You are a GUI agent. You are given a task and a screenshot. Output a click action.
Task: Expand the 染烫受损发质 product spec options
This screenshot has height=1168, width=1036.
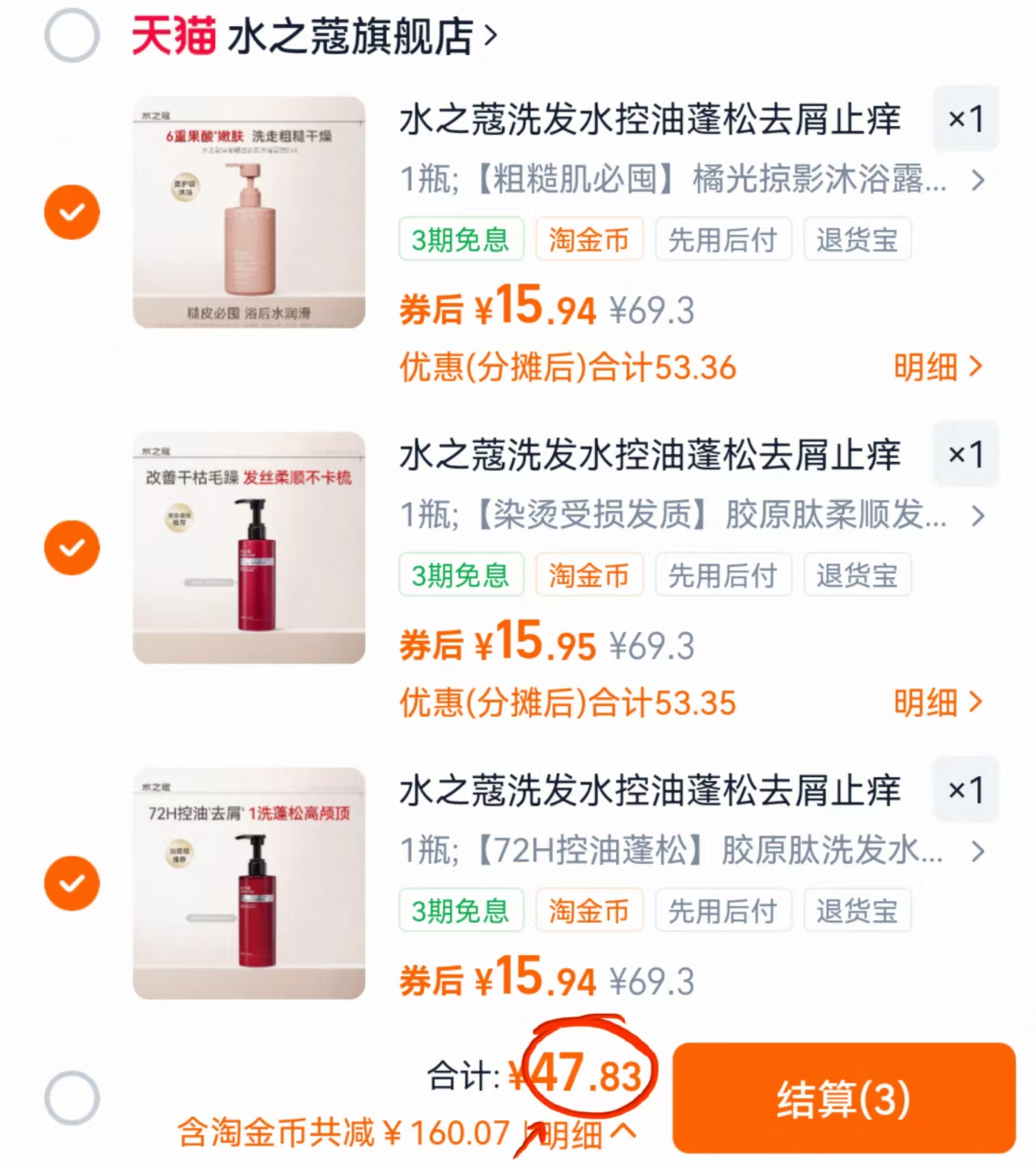(x=977, y=516)
